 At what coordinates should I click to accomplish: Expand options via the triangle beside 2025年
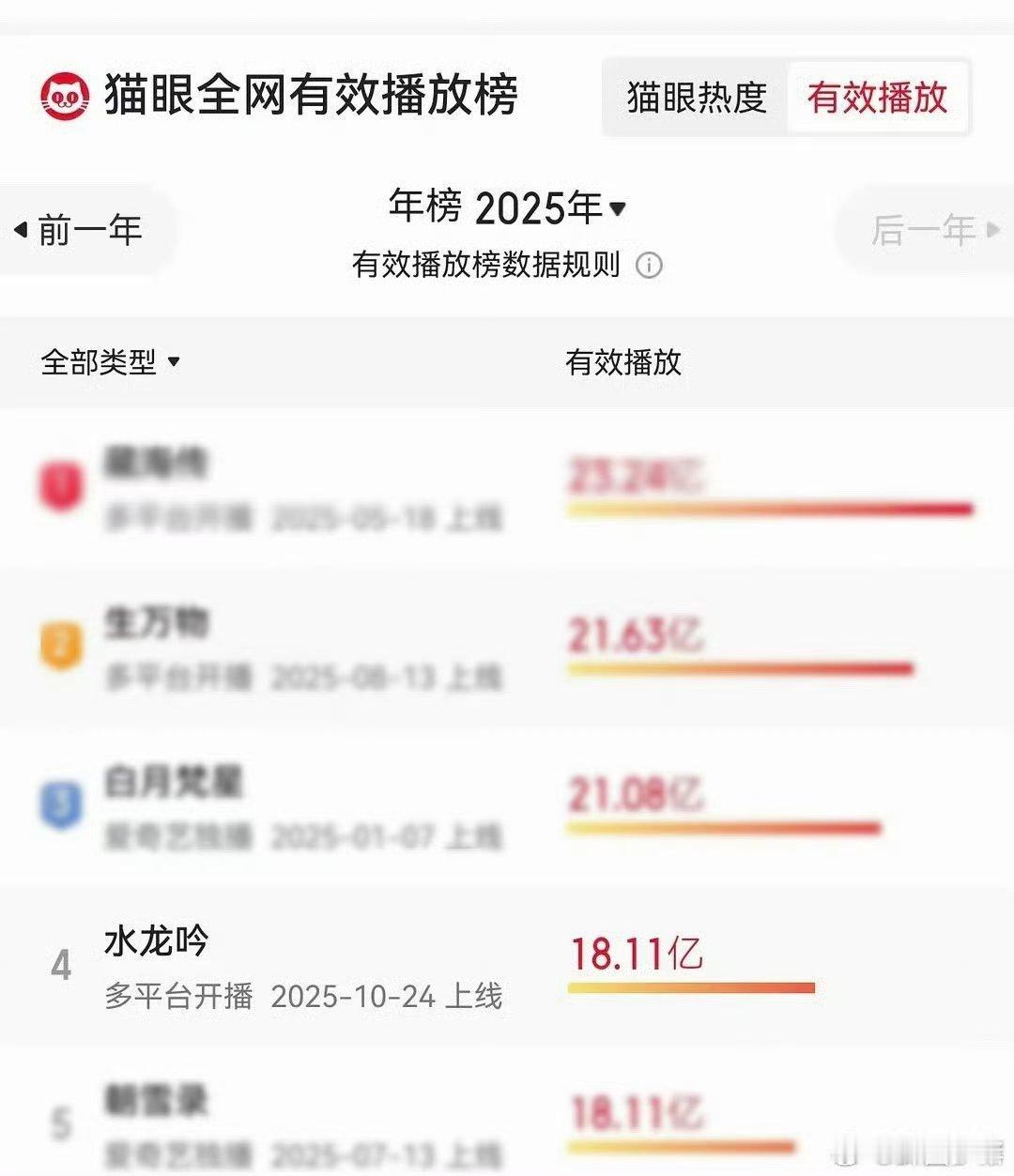coord(618,210)
